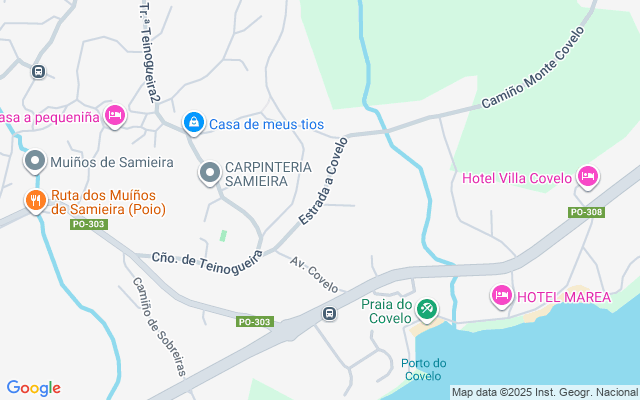Tap the Muiños de Samieira marker

click(35, 161)
